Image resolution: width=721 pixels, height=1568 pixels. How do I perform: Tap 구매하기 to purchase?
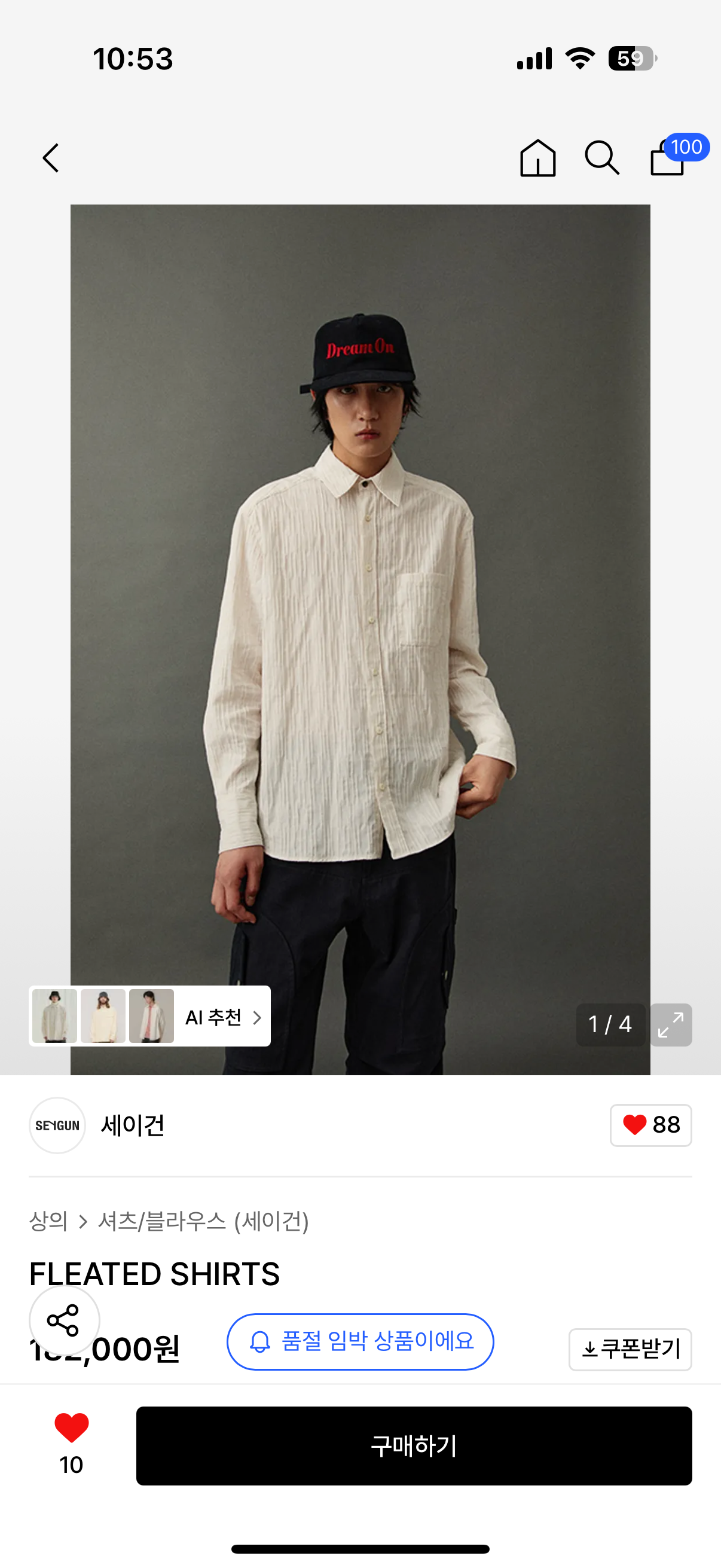[414, 1445]
